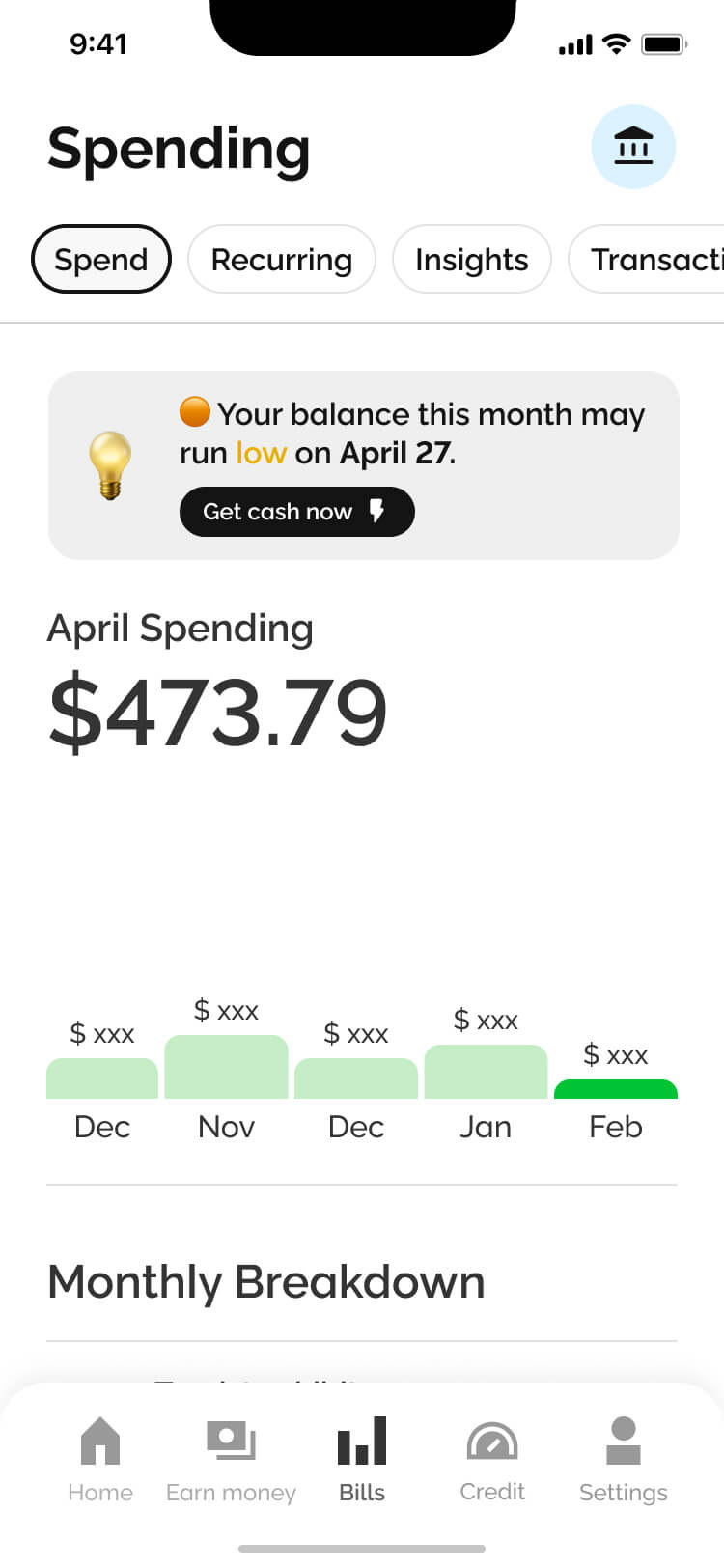Open the Settings tab
The height and width of the screenshot is (1568, 724).
[x=623, y=1459]
